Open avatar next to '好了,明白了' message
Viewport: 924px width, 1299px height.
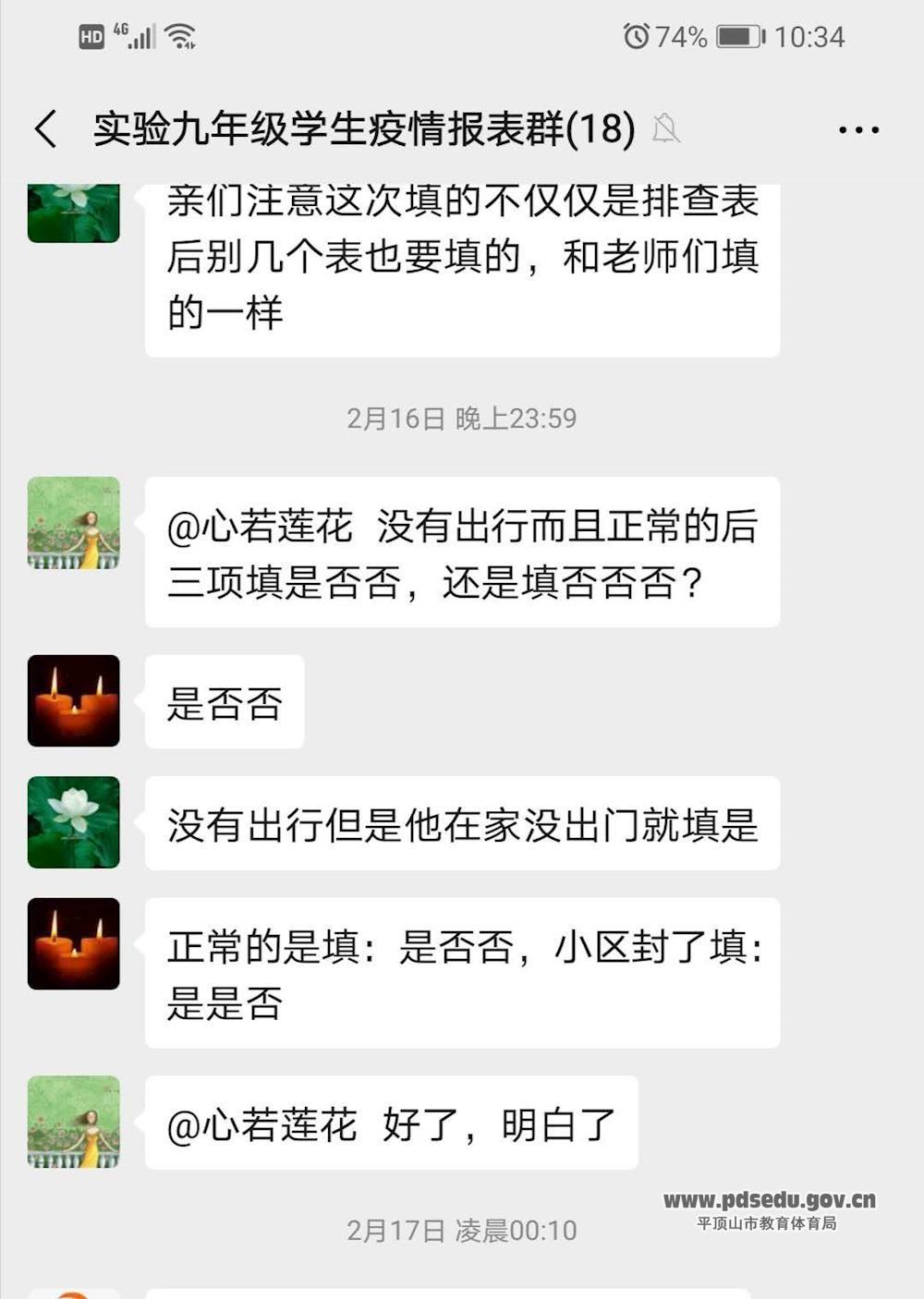tap(74, 1122)
